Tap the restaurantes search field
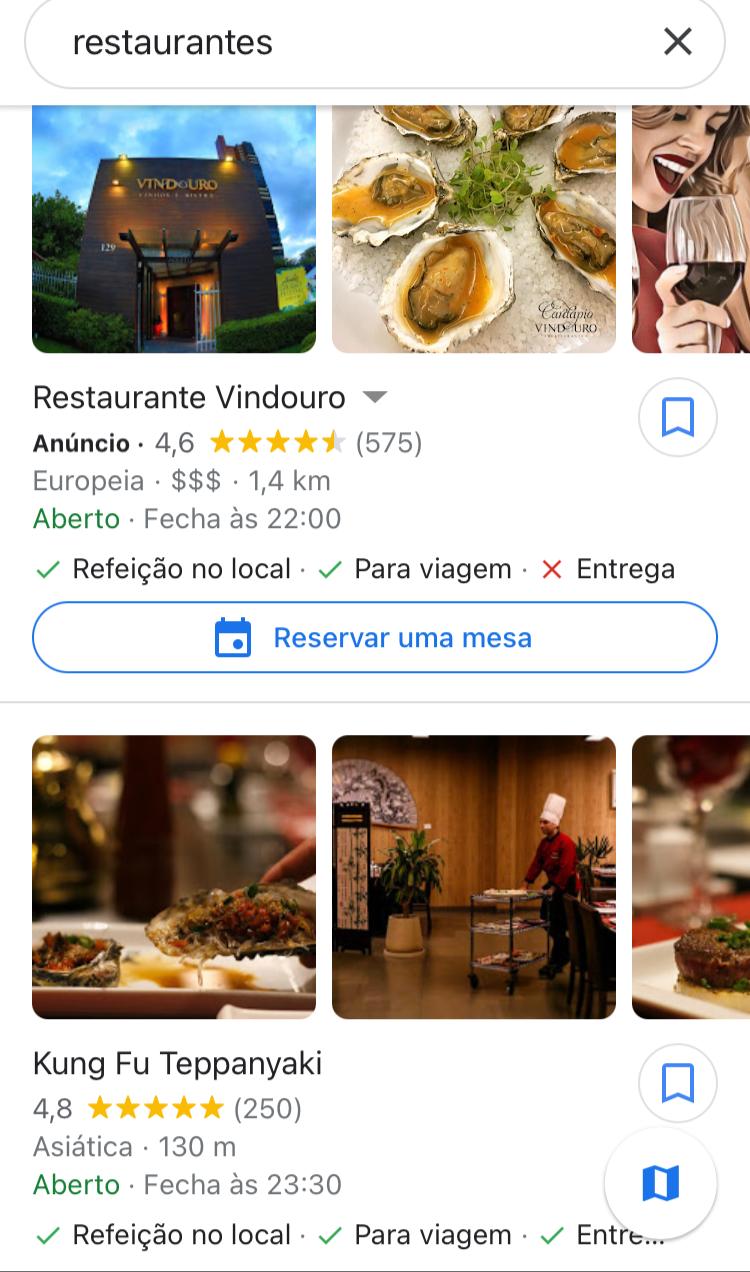Image resolution: width=750 pixels, height=1272 pixels. click(x=340, y=42)
